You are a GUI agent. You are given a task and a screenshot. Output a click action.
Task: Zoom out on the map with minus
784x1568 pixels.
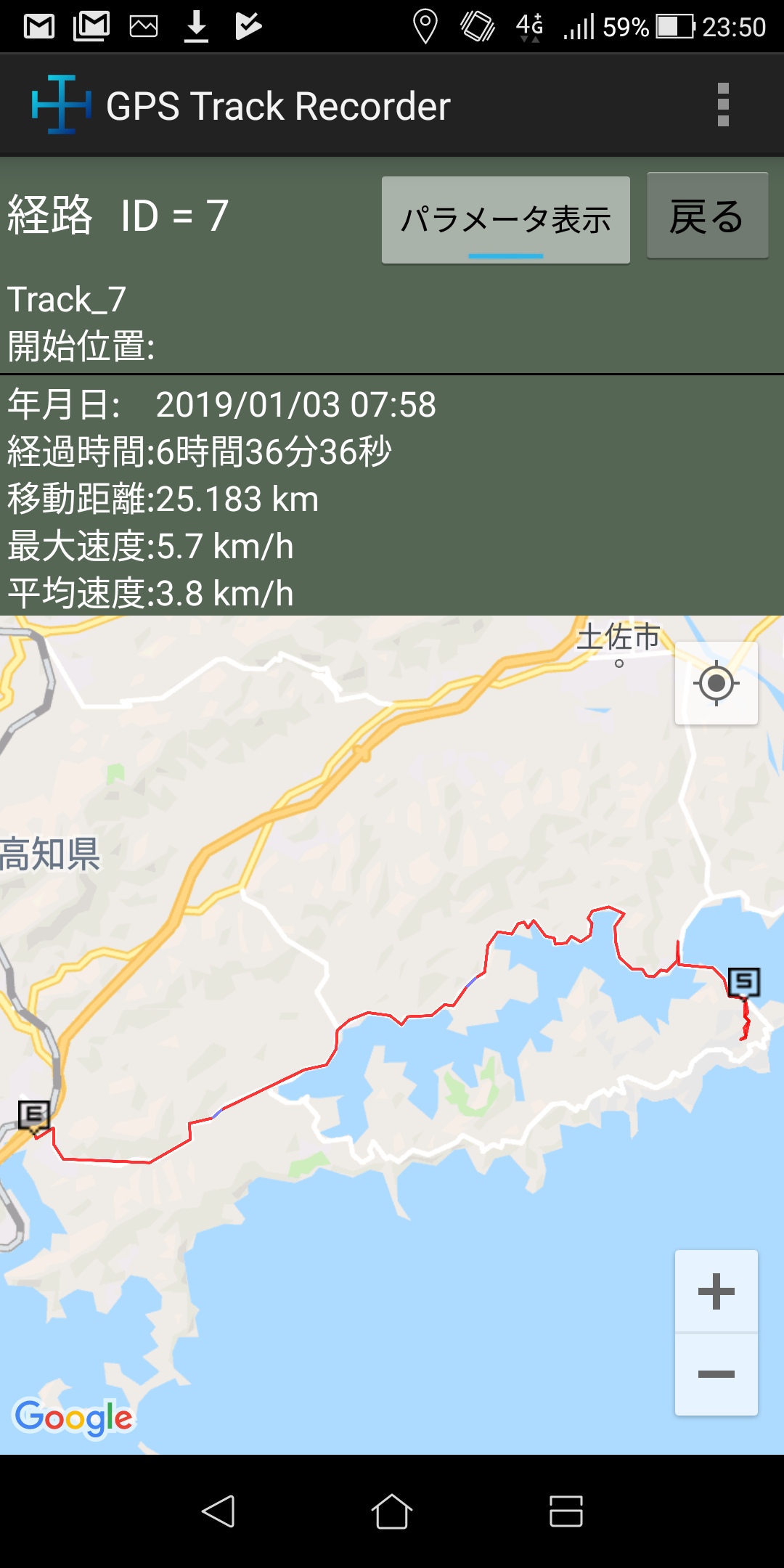pos(716,1374)
